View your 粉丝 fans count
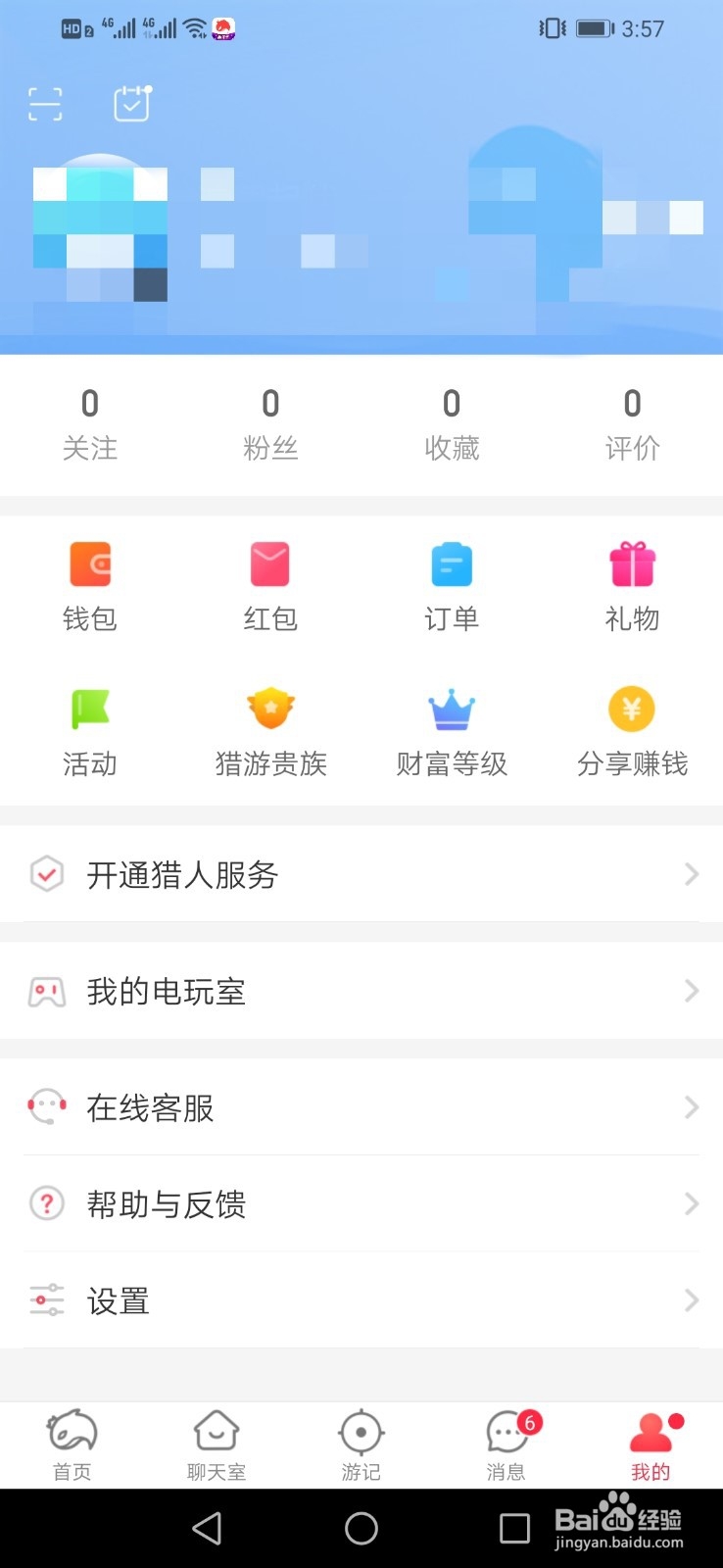The width and height of the screenshot is (723, 1568). click(x=270, y=421)
